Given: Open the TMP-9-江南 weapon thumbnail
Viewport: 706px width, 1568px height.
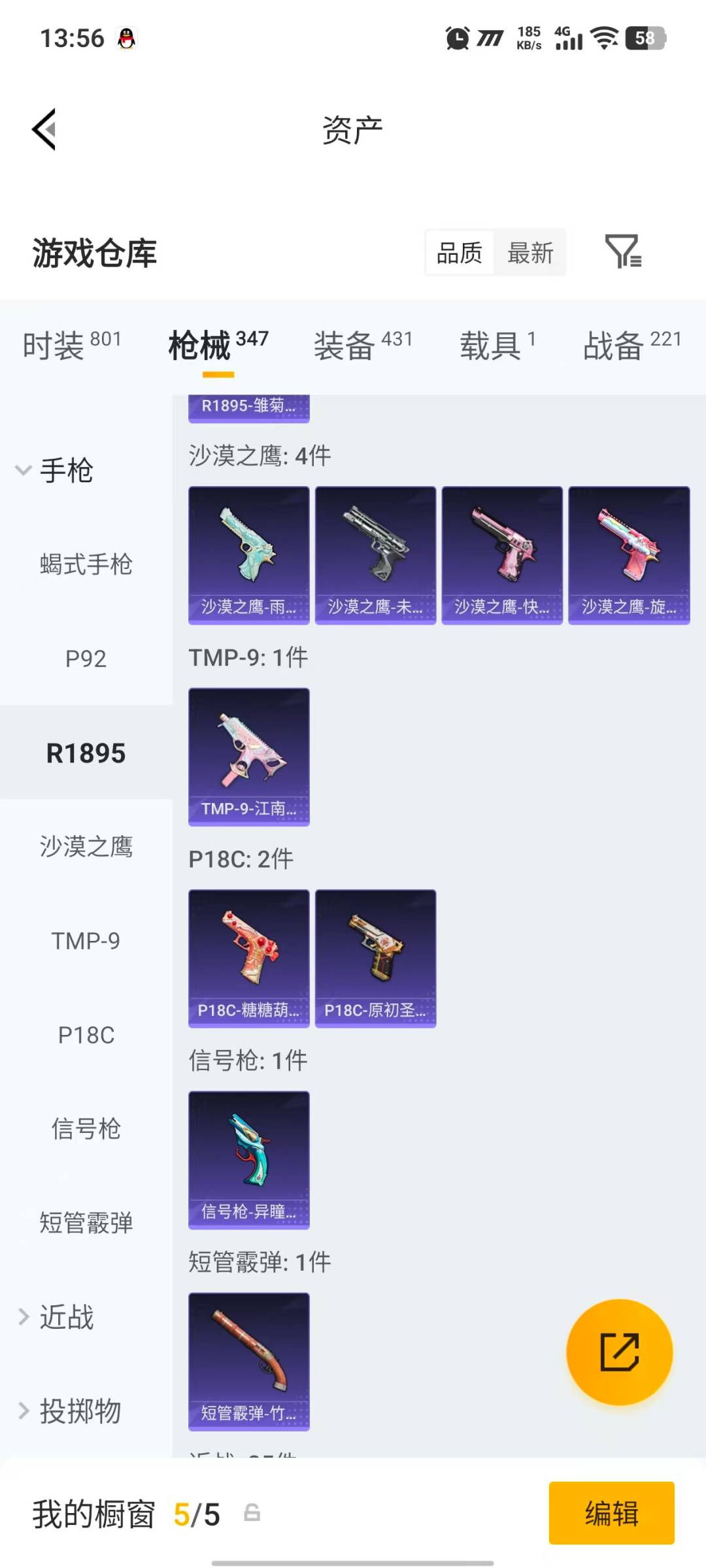Looking at the screenshot, I should tap(248, 755).
